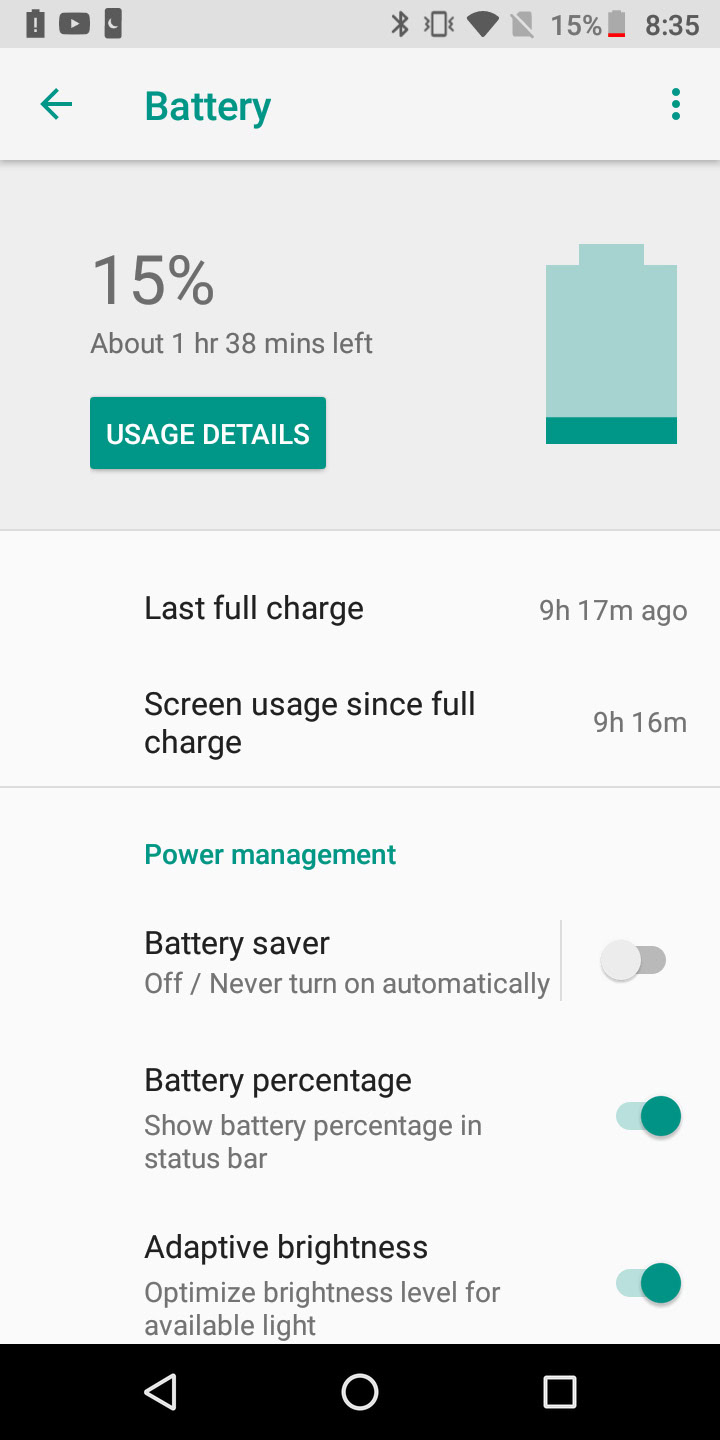Go back using the top-left arrow

56,104
